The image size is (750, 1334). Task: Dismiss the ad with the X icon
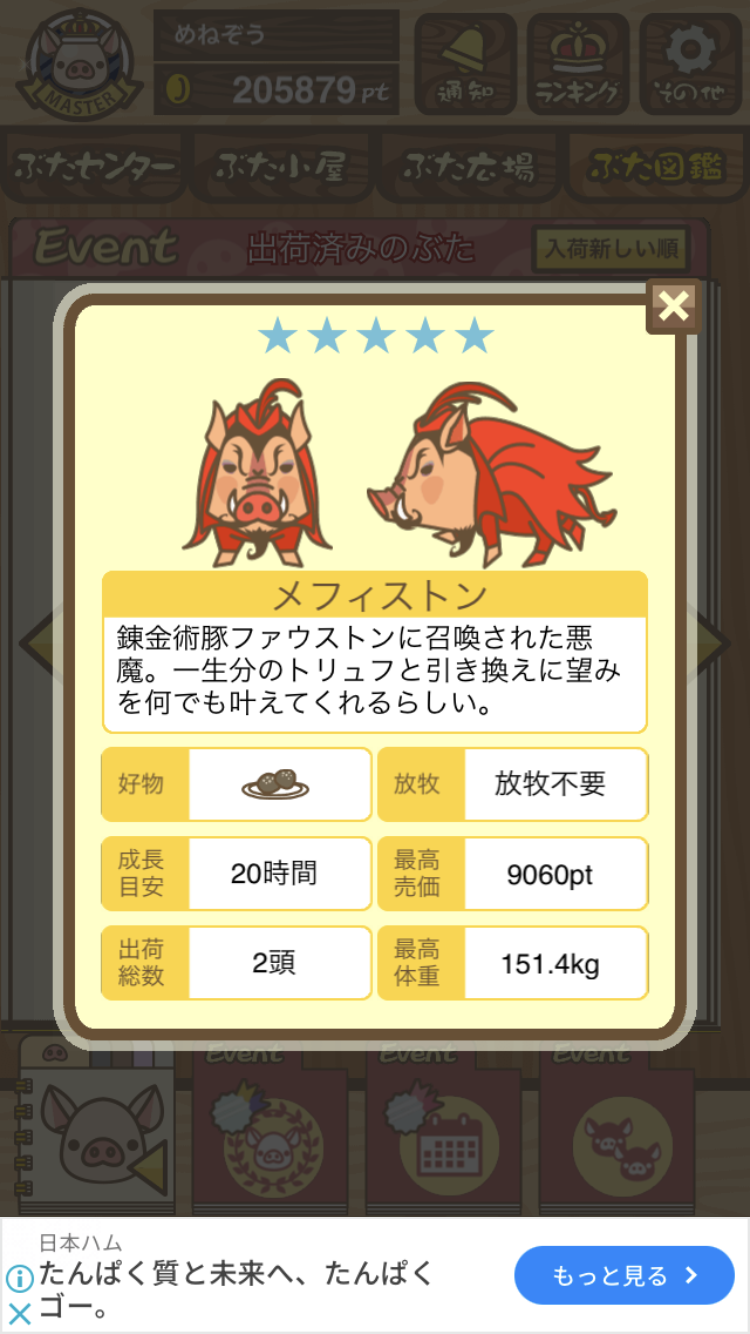(x=19, y=1313)
